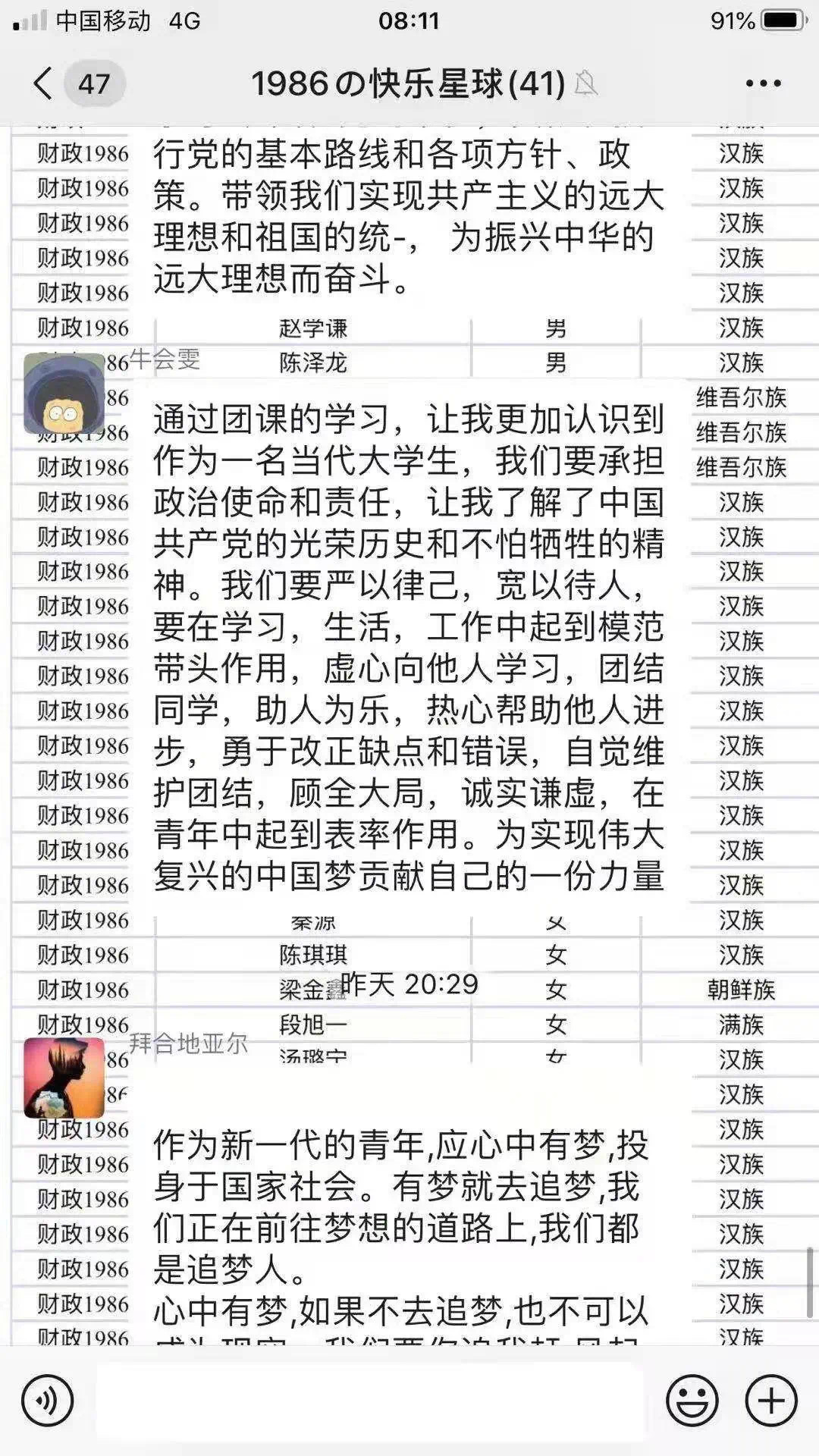Open the emoji sticker panel

point(692,1400)
